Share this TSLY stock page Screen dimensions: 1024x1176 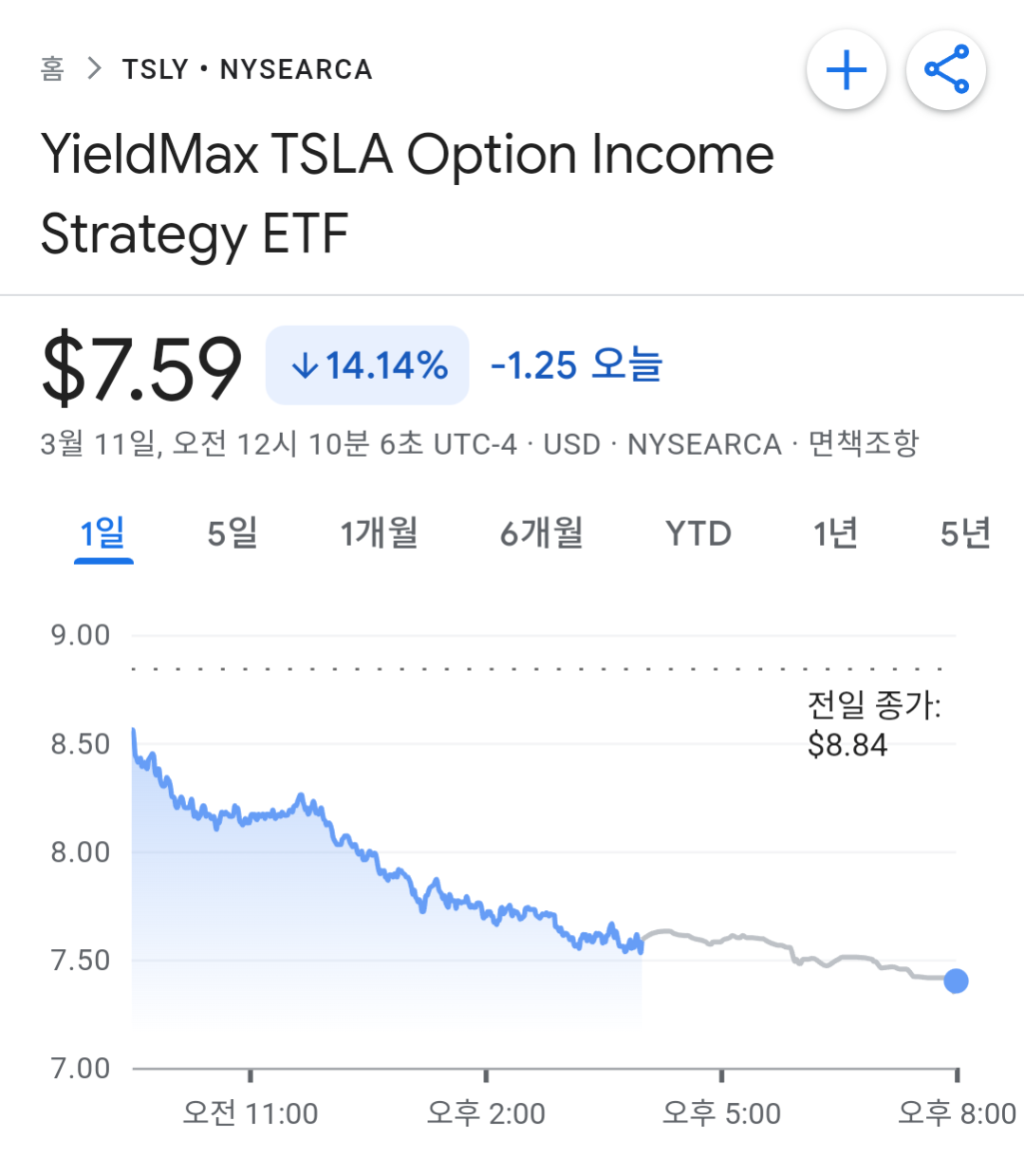click(946, 70)
